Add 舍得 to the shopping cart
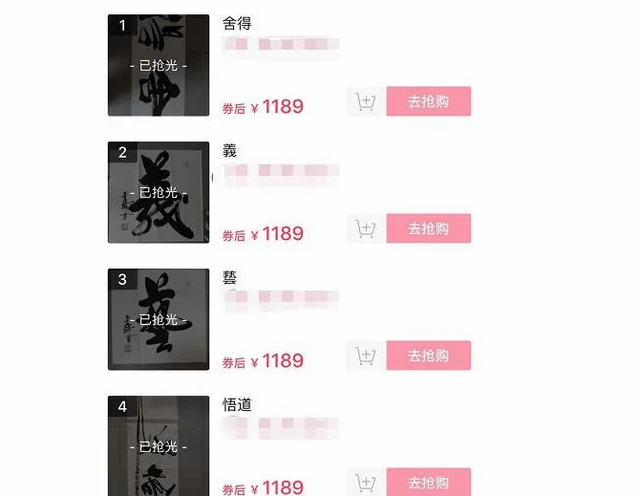Screen dimensions: 640x496 (x=365, y=101)
